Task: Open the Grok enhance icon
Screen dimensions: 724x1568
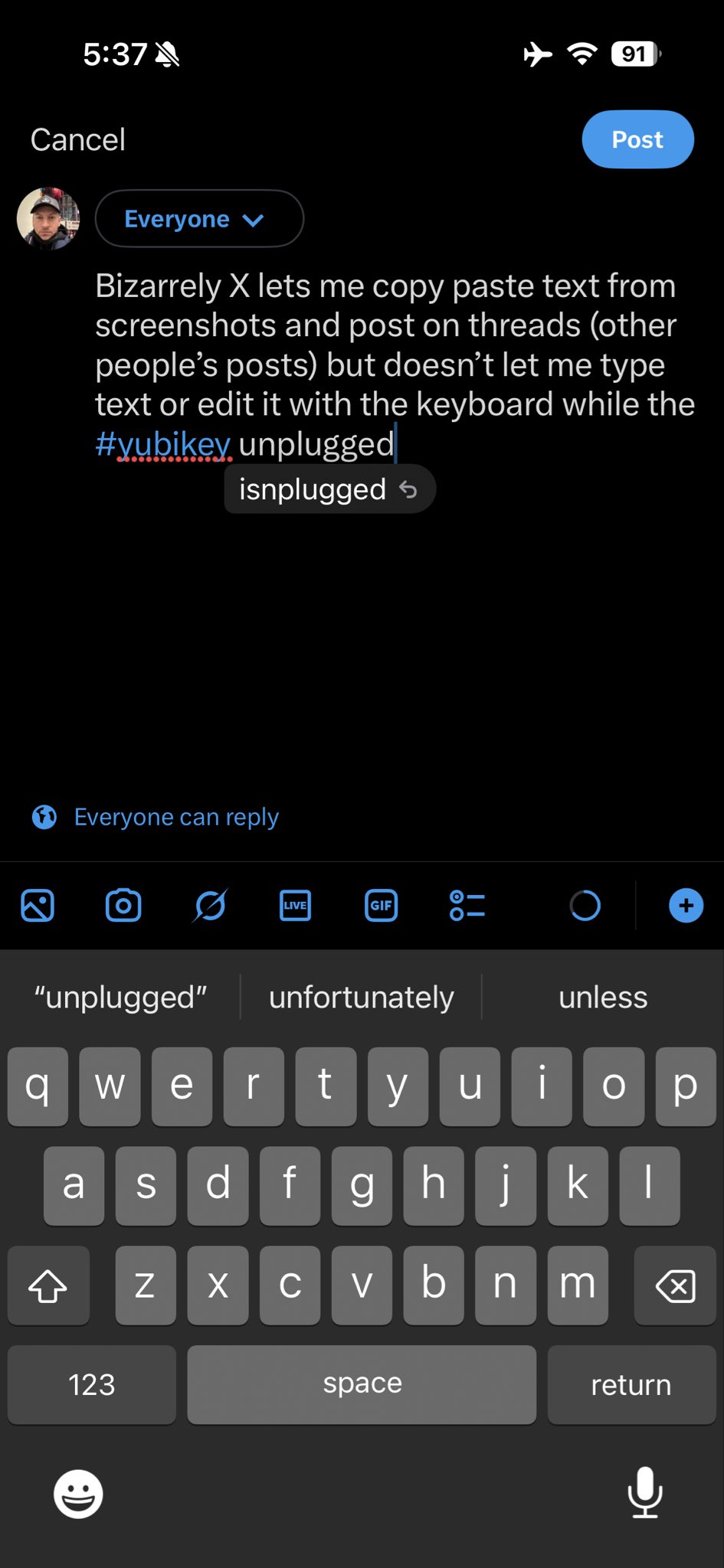Action: [x=210, y=906]
